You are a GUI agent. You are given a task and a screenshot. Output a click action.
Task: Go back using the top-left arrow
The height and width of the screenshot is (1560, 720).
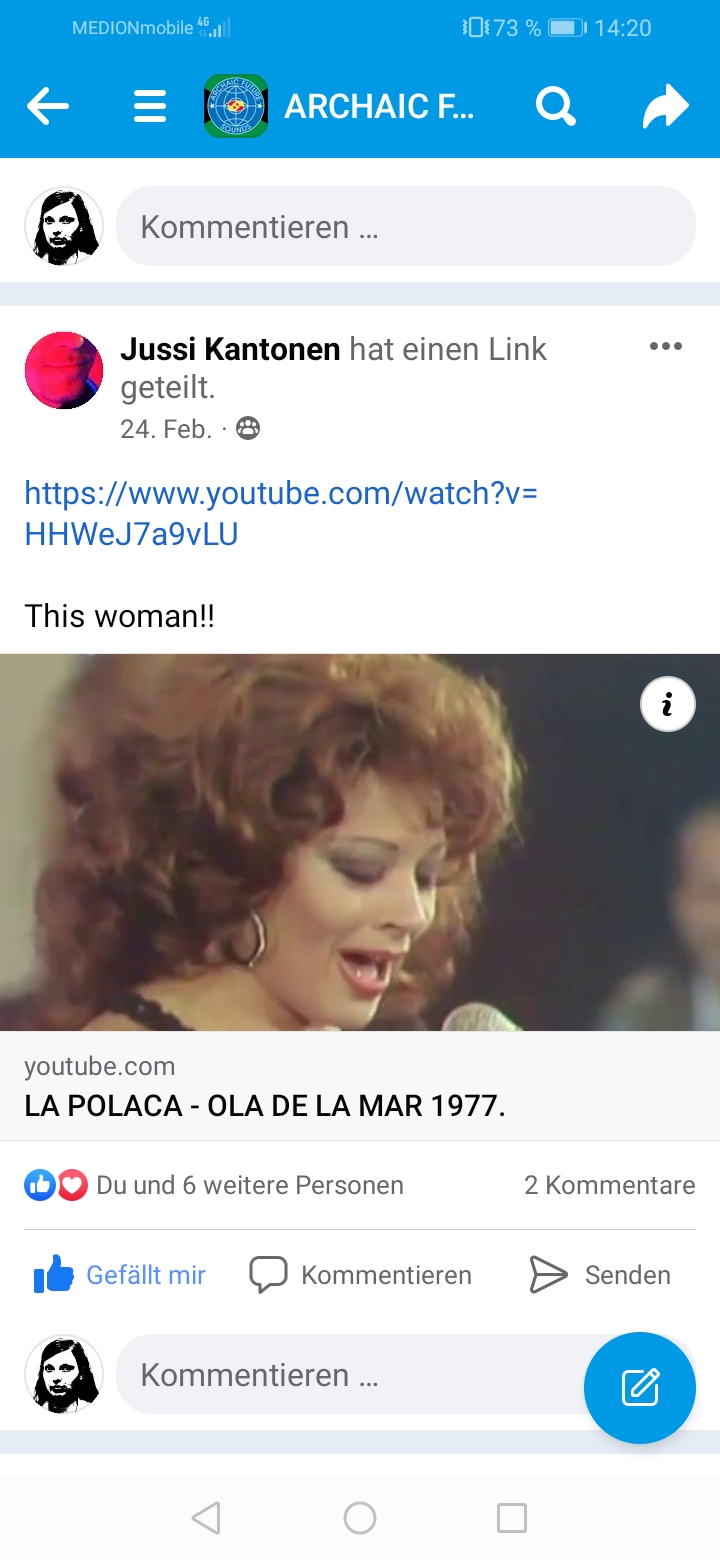coord(47,106)
